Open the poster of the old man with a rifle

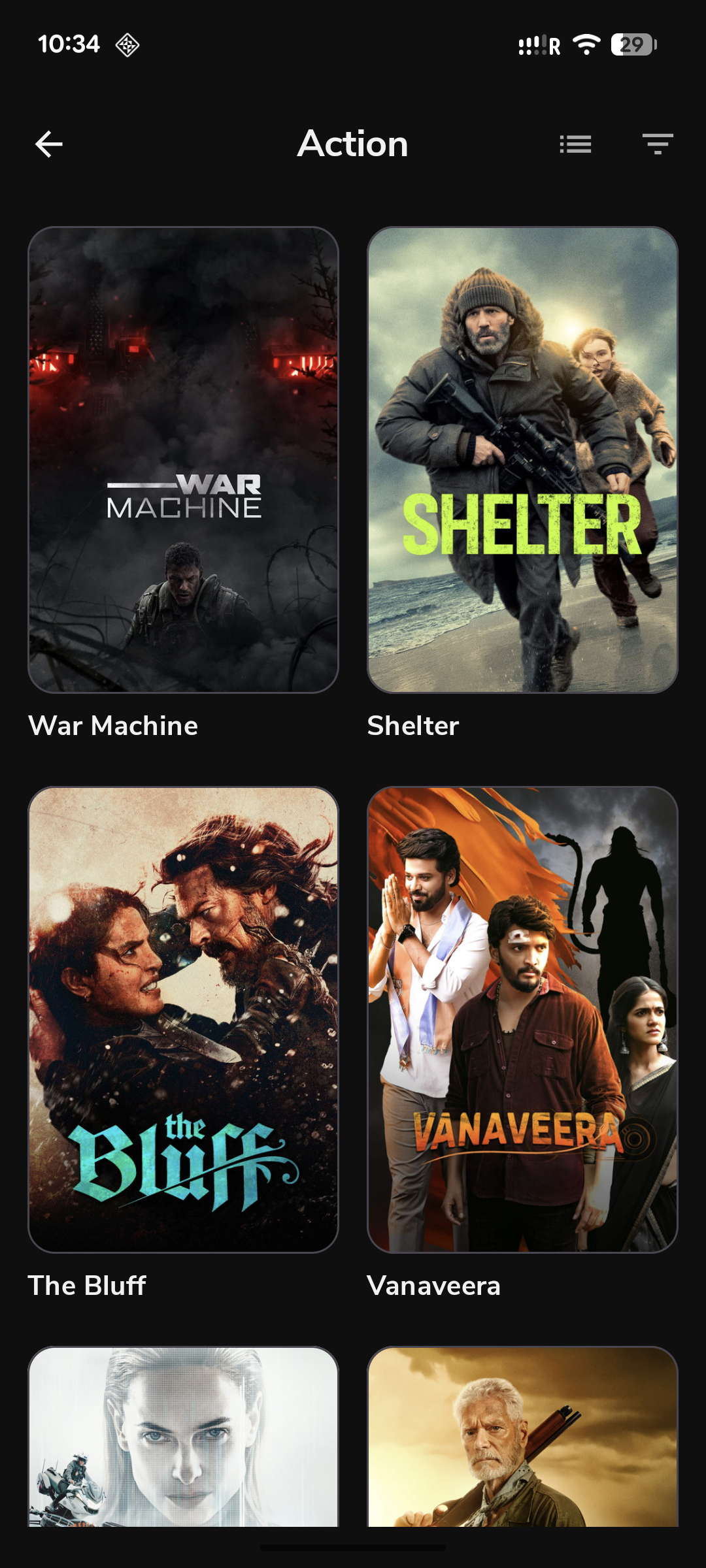point(522,1437)
